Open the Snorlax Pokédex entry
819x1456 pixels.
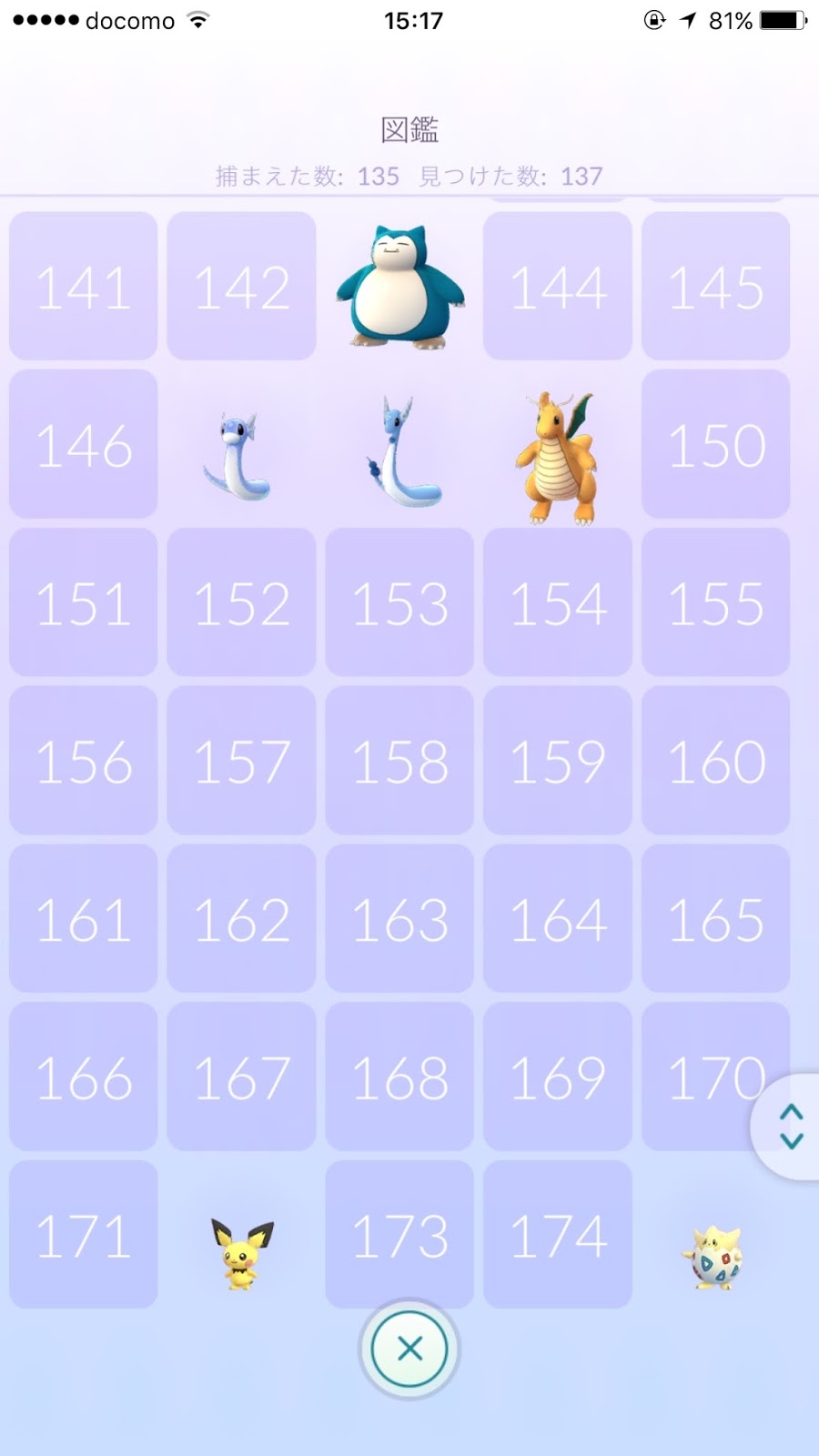click(400, 288)
